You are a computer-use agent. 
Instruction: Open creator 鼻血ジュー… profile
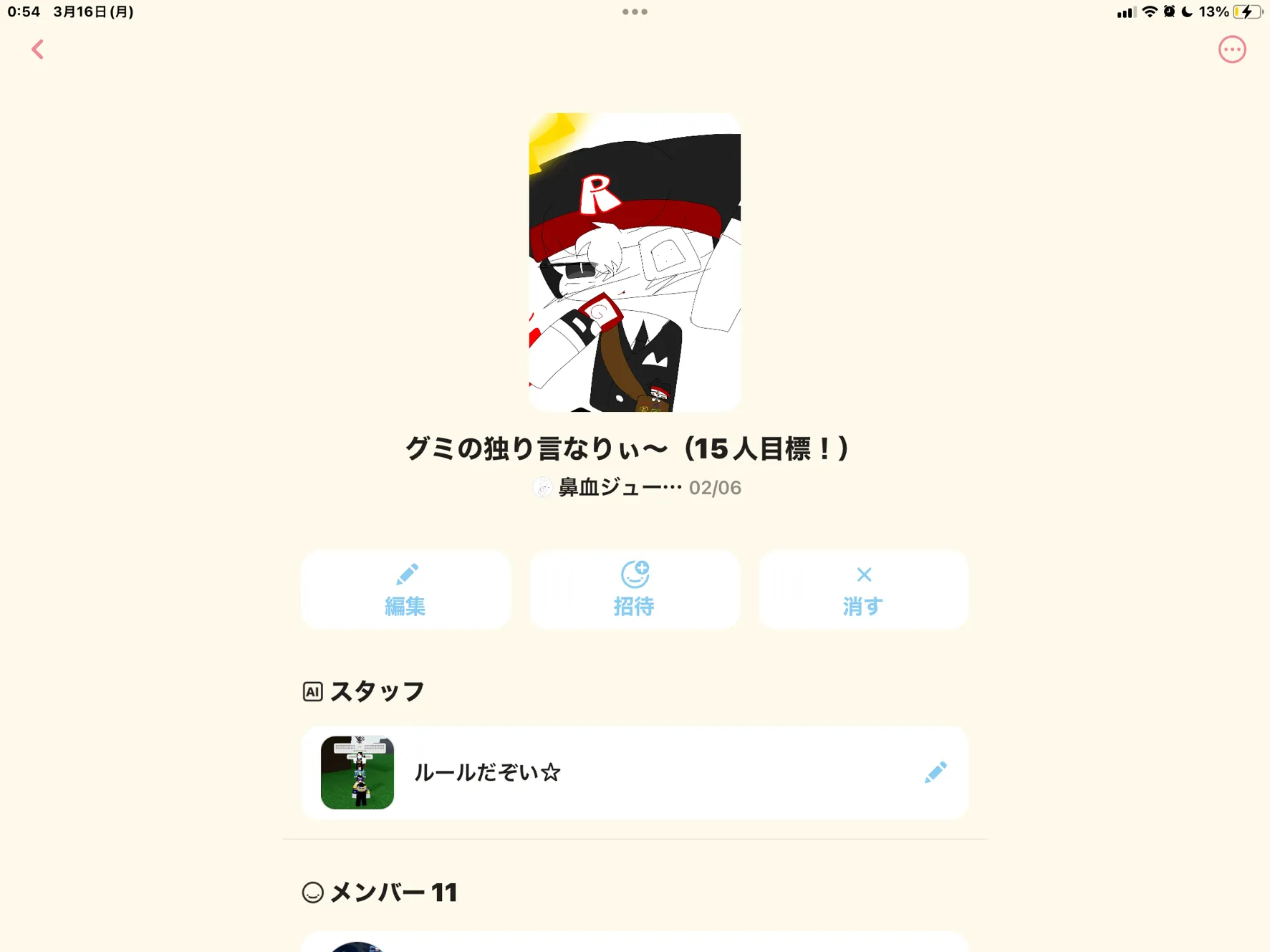pos(609,488)
